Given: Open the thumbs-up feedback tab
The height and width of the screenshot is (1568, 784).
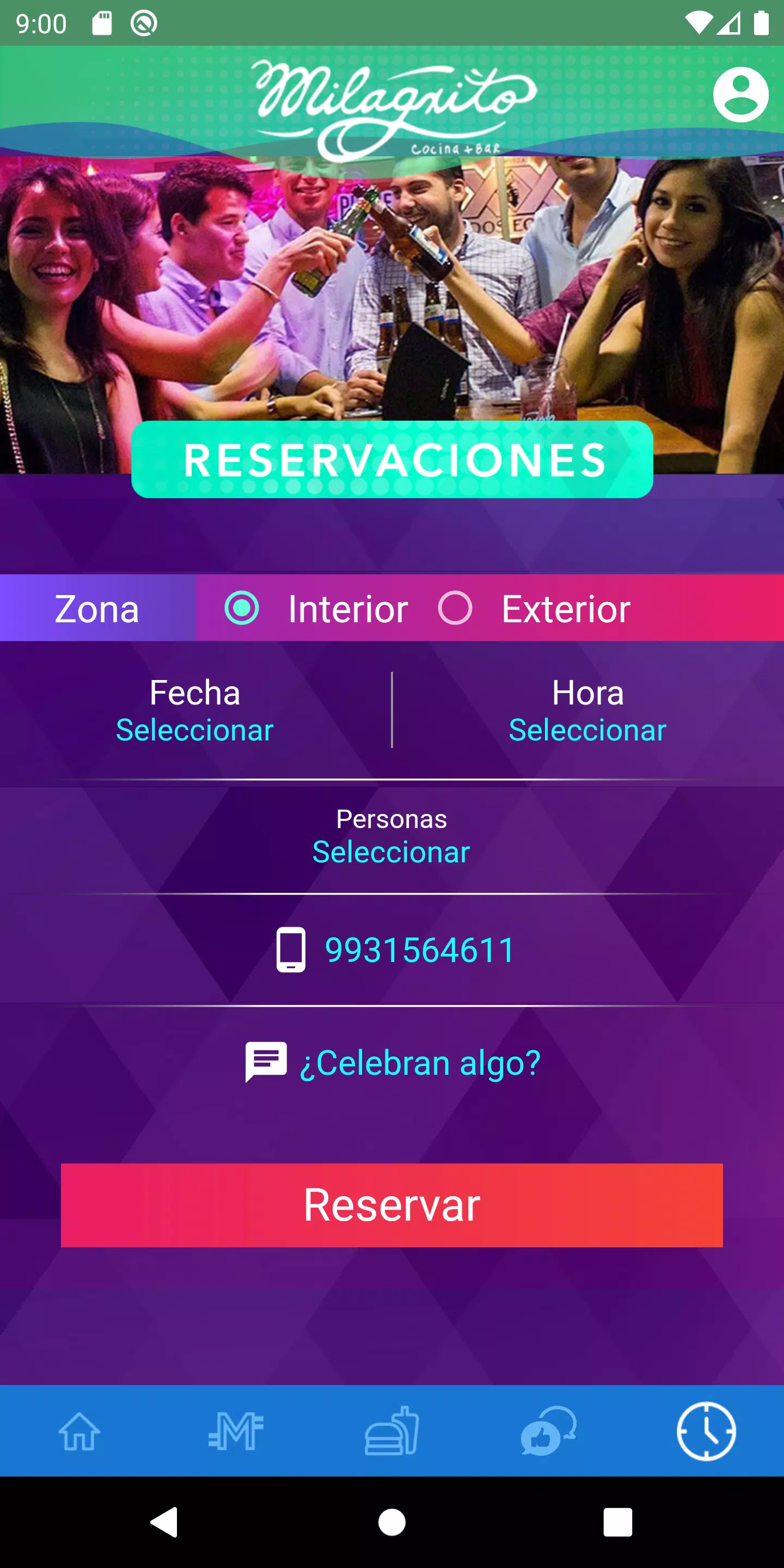Looking at the screenshot, I should (548, 1432).
